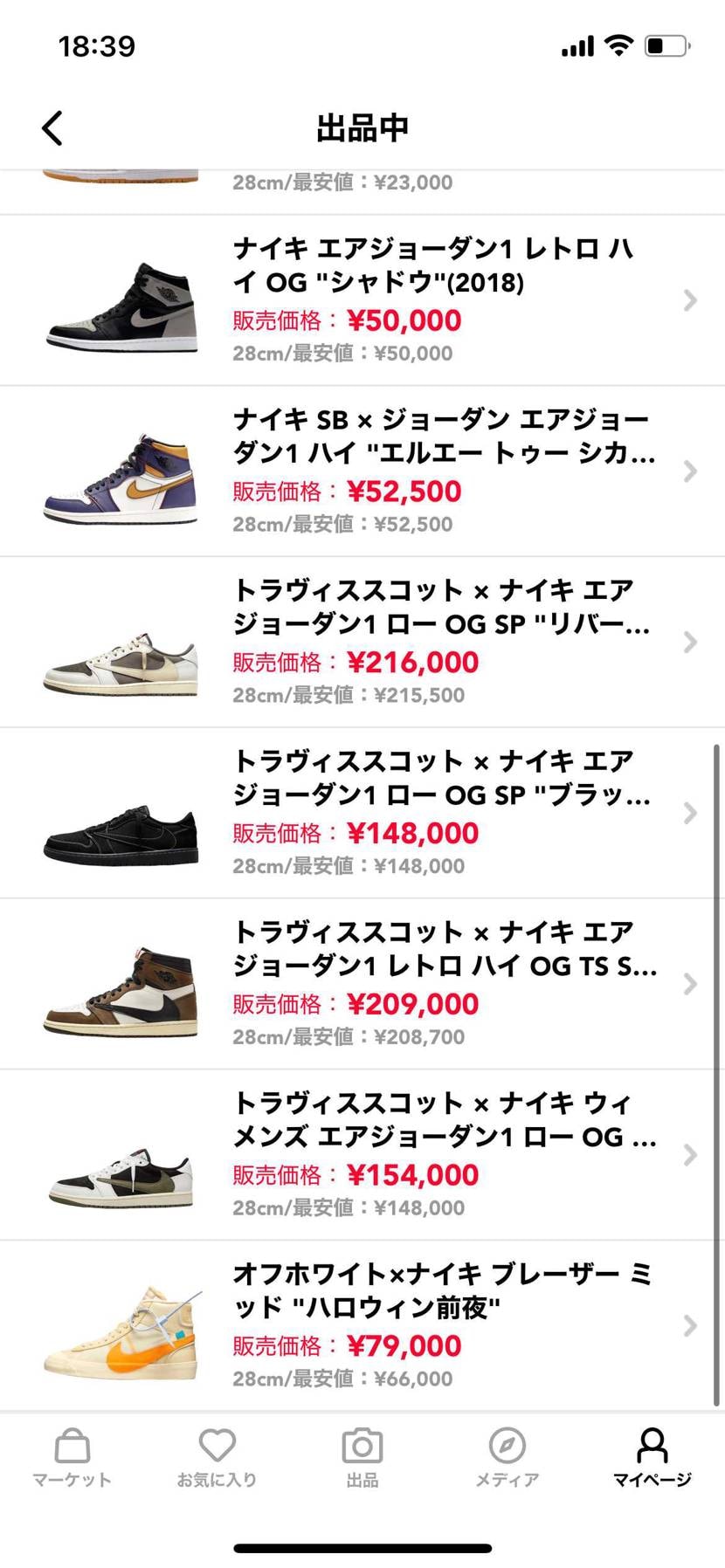Screen dimensions: 725x1568
Task: Select the マイページ tab
Action: (652, 1457)
